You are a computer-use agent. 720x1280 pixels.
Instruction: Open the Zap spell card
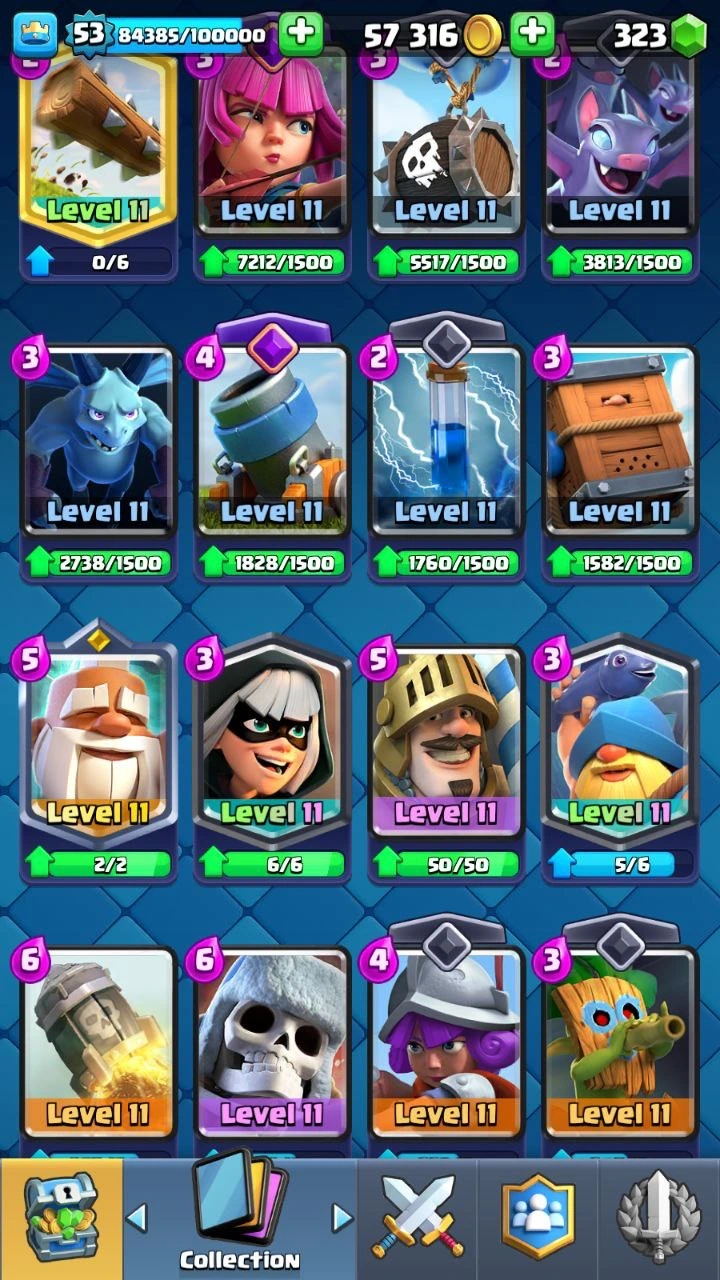pos(446,440)
